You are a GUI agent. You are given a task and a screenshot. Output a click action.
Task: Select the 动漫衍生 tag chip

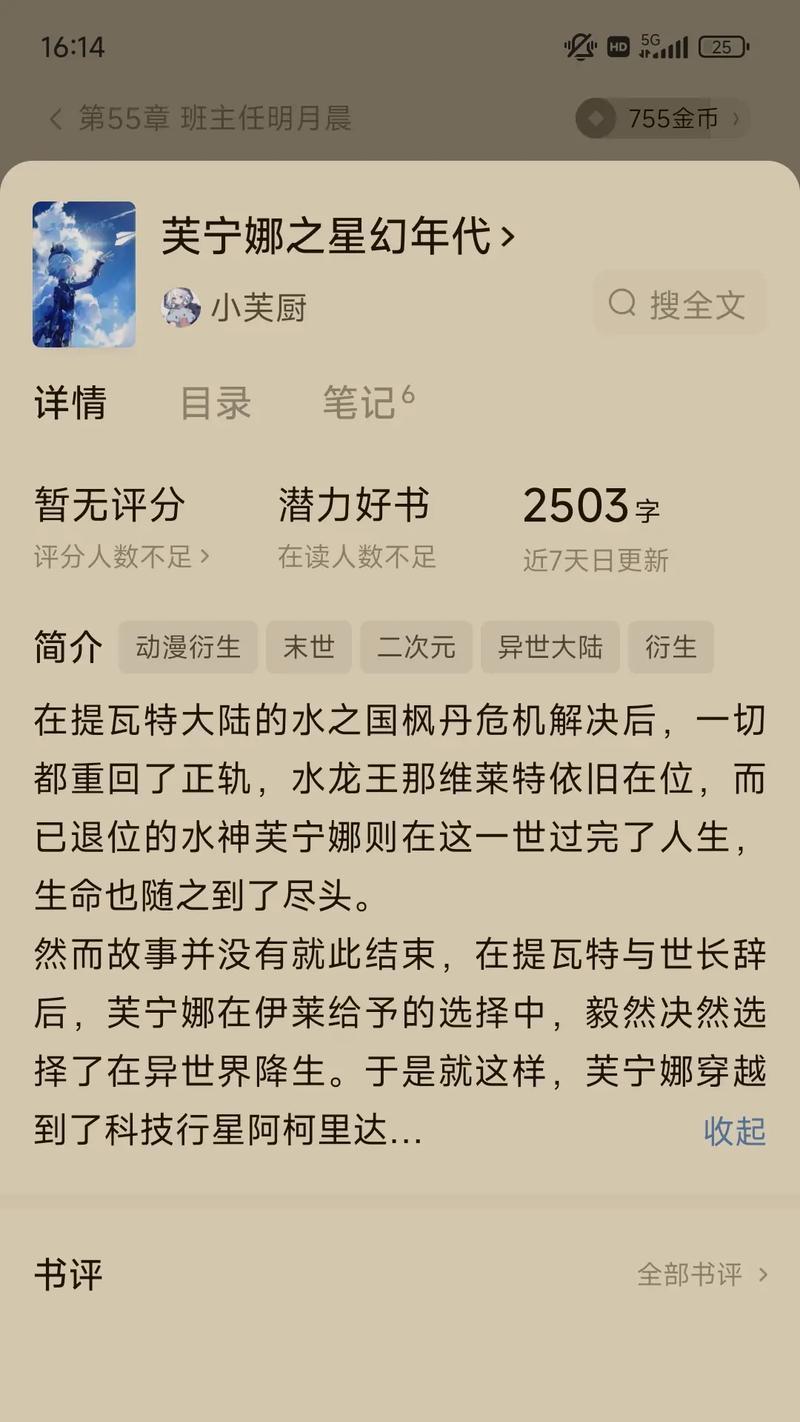tap(188, 647)
